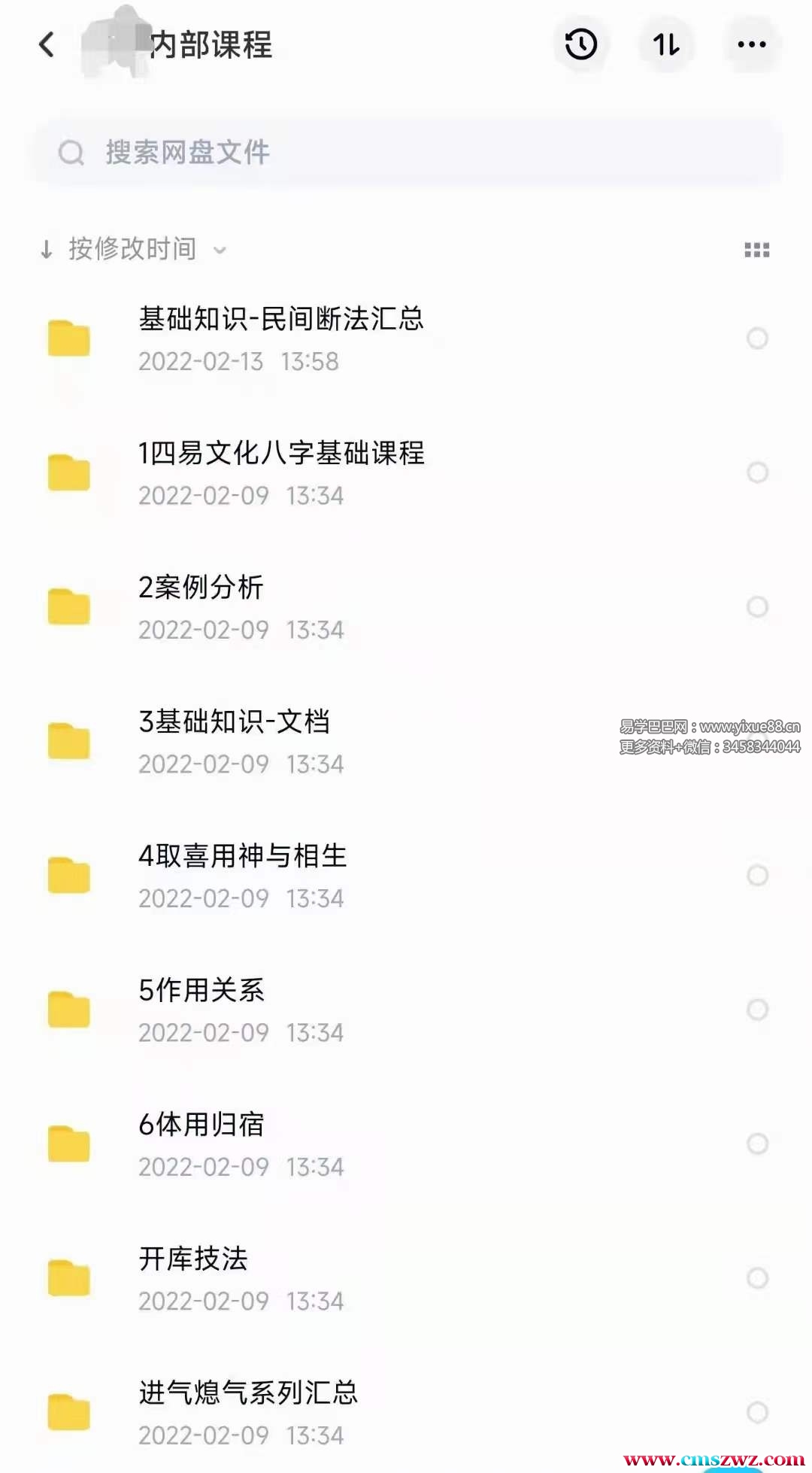Open the recent history clock icon
The height and width of the screenshot is (1473, 812).
[x=580, y=44]
